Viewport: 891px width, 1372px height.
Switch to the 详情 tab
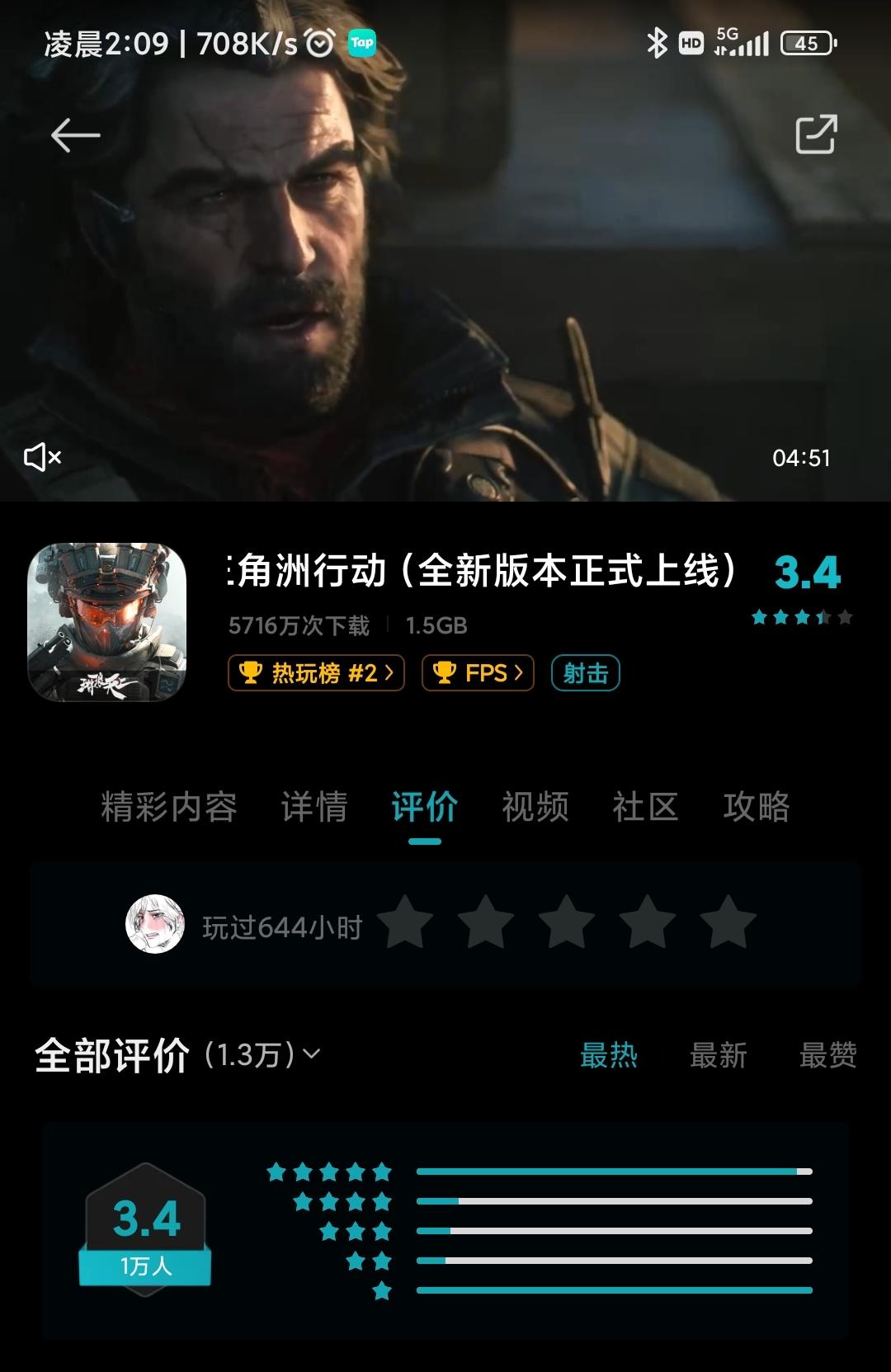313,809
